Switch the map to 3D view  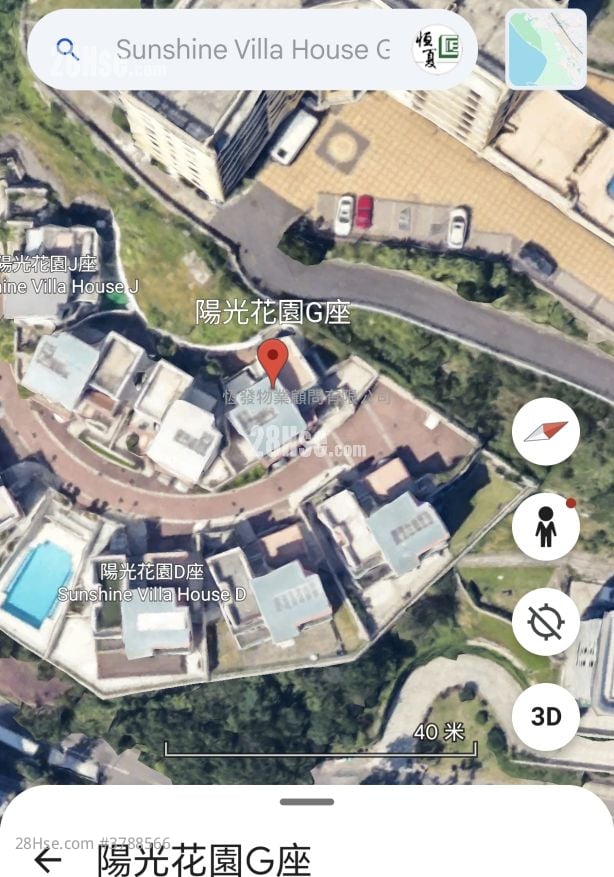pyautogui.click(x=546, y=716)
